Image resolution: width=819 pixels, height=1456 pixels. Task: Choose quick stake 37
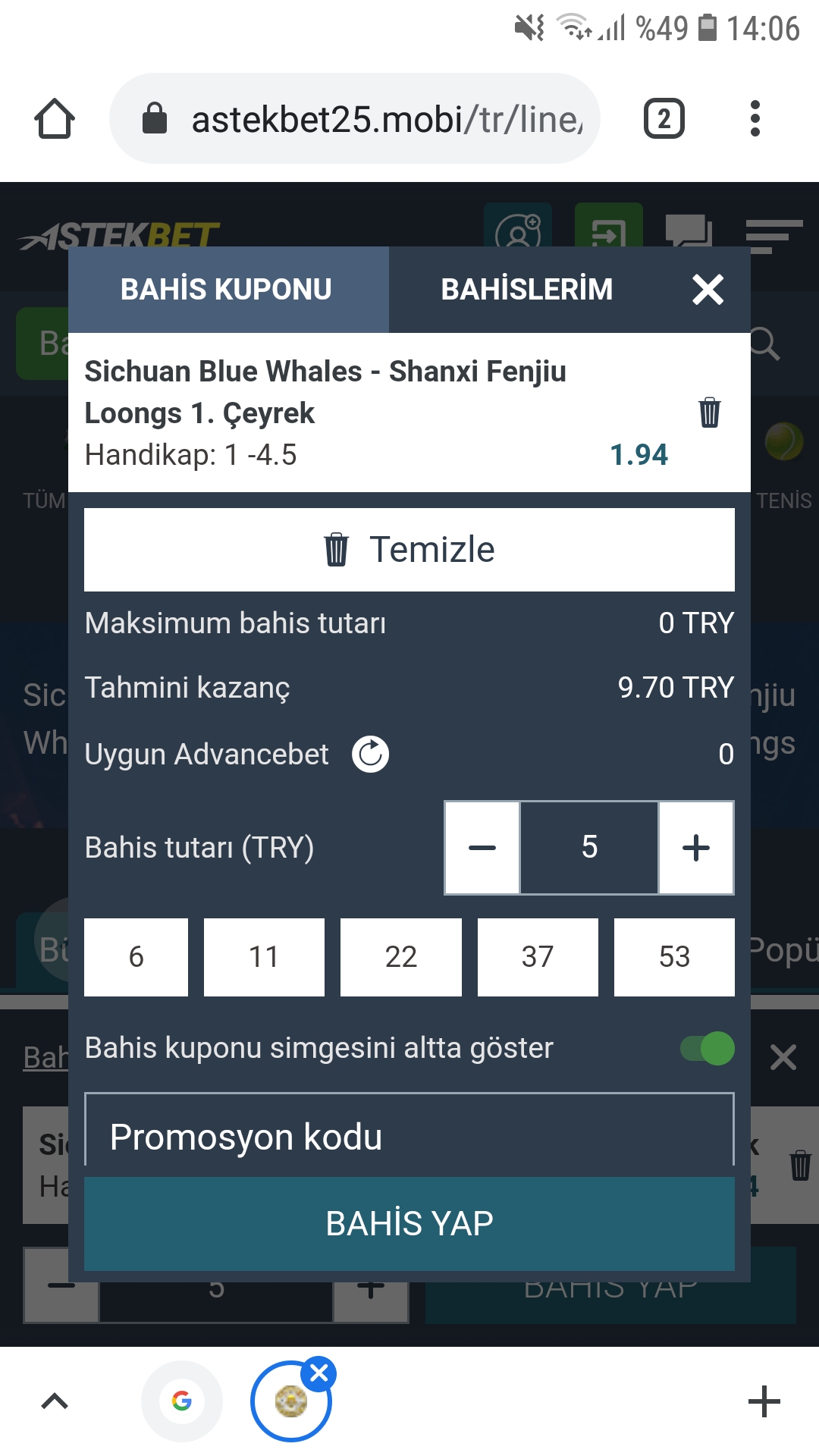[538, 957]
